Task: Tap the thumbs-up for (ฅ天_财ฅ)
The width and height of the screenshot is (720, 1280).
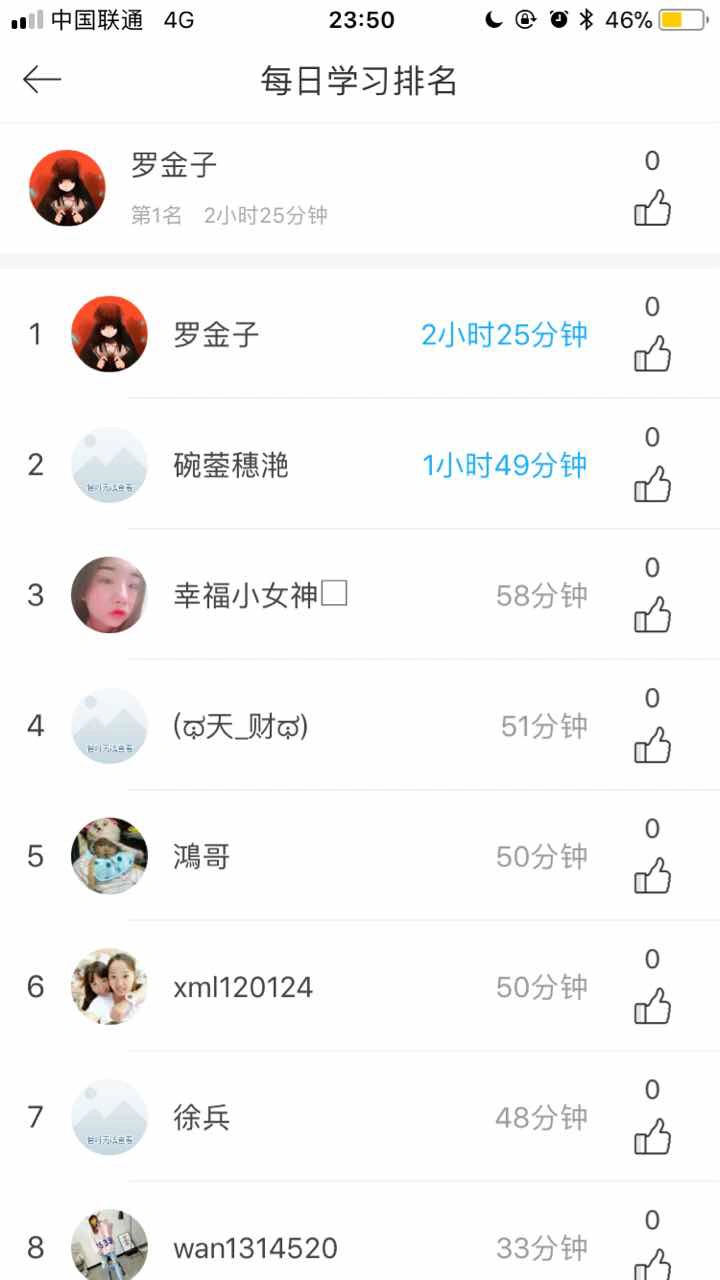Action: click(652, 745)
